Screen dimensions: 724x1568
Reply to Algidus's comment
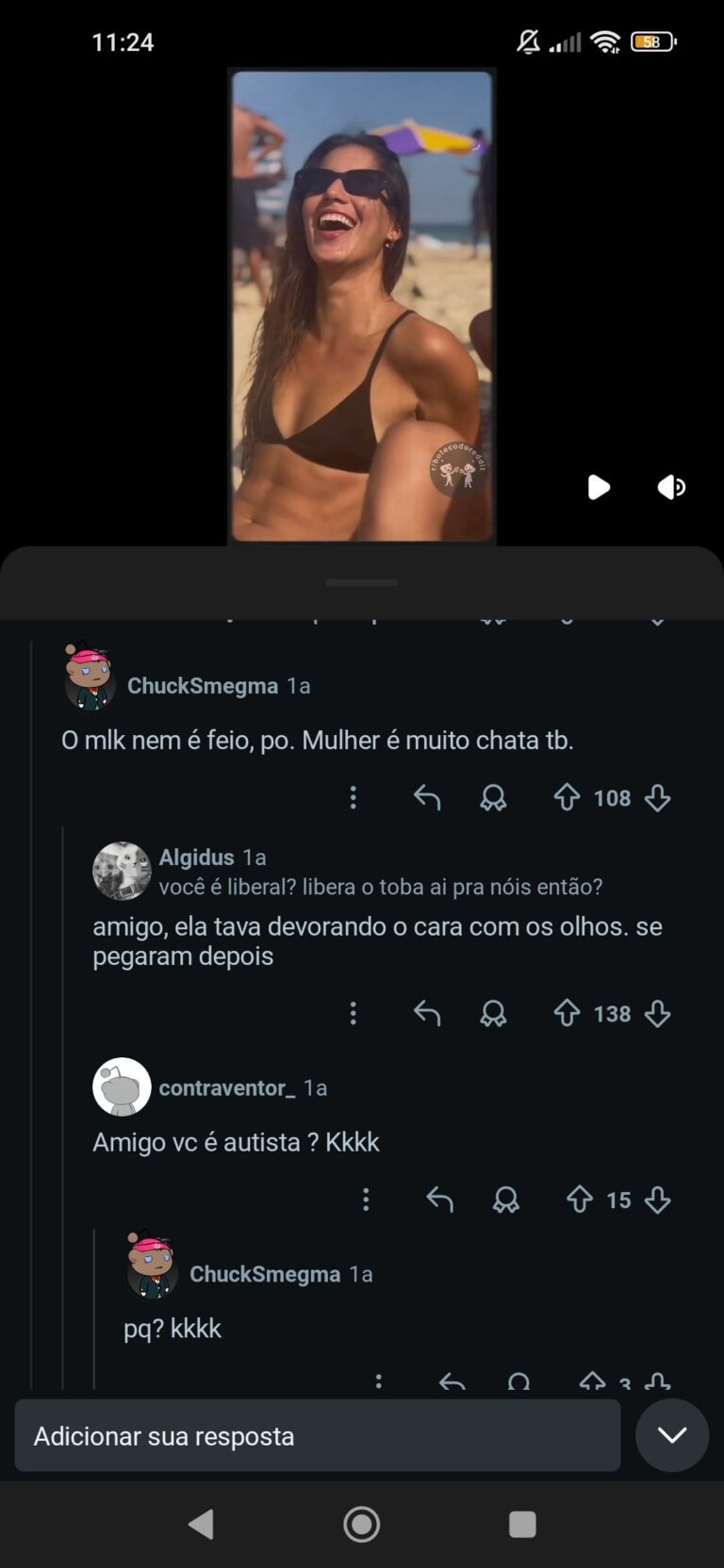tap(427, 1014)
